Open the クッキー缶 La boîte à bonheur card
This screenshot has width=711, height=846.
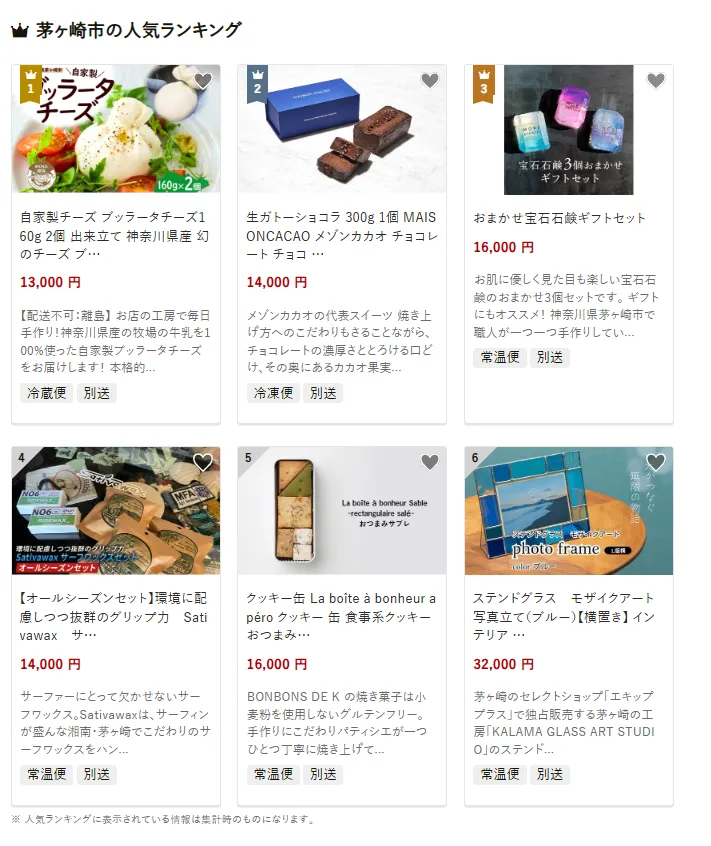click(342, 617)
